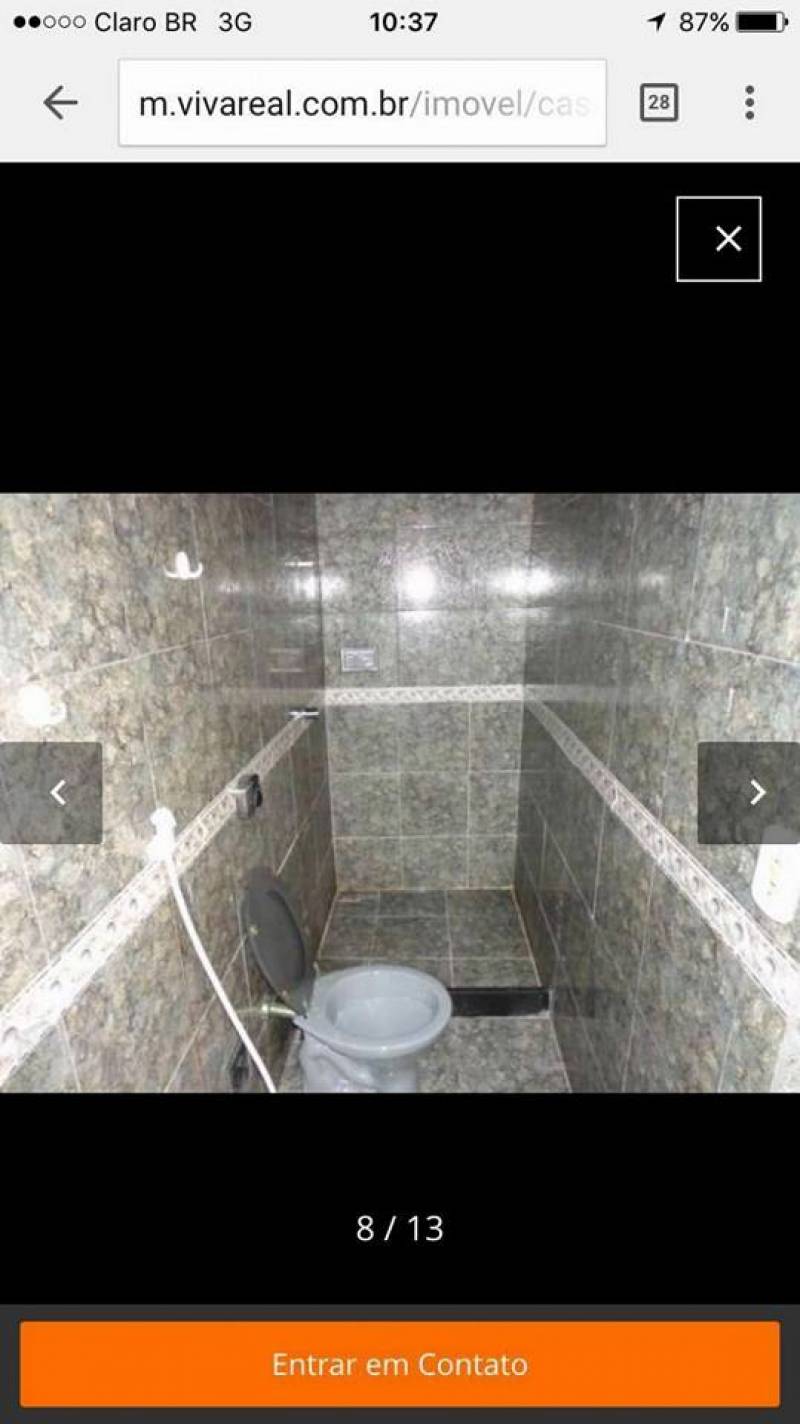Open the tab switcher showing 28 tabs
Viewport: 800px width, 1424px height.
click(x=658, y=102)
